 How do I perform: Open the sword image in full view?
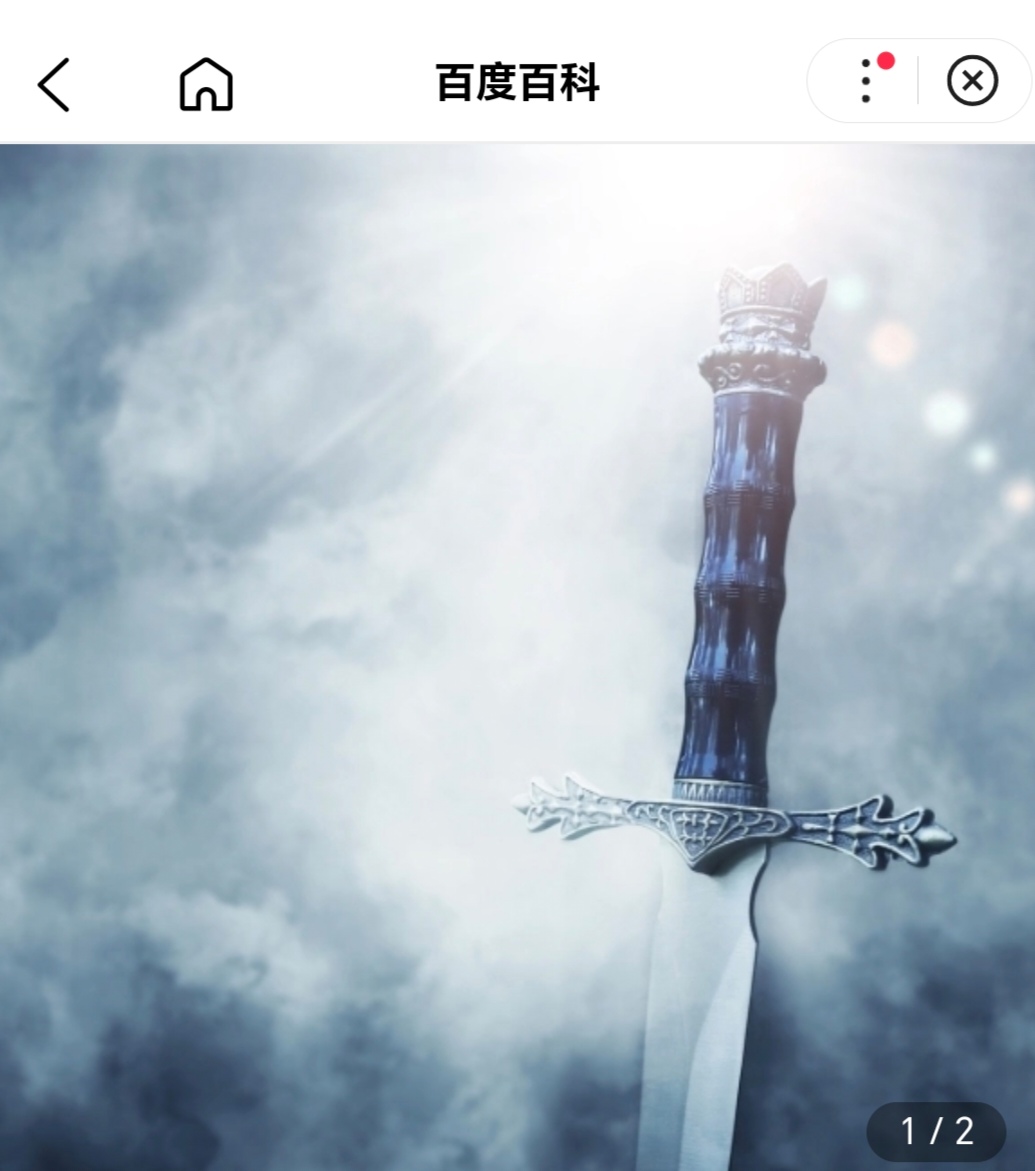[x=517, y=656]
